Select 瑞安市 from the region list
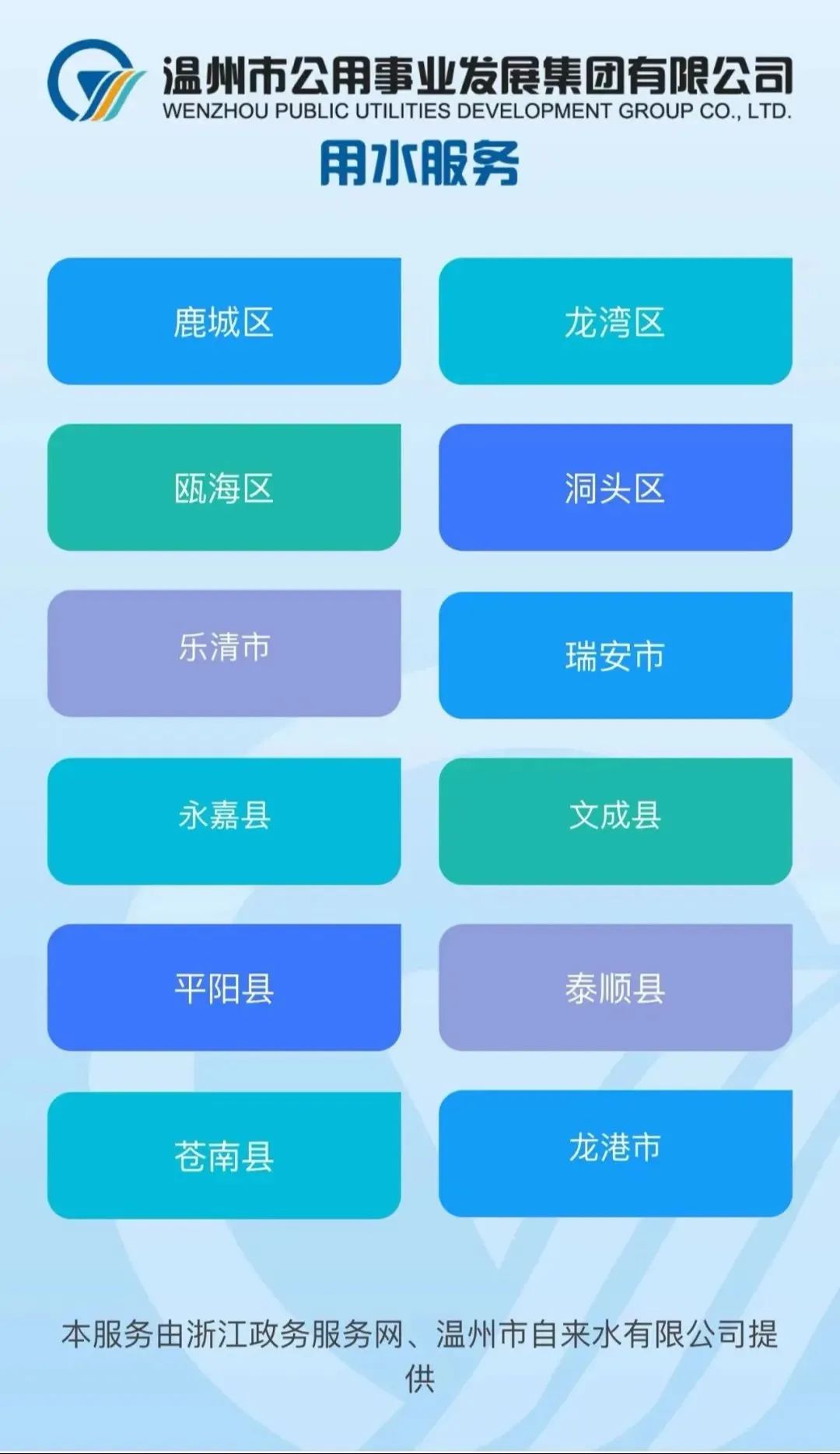 [x=615, y=655]
